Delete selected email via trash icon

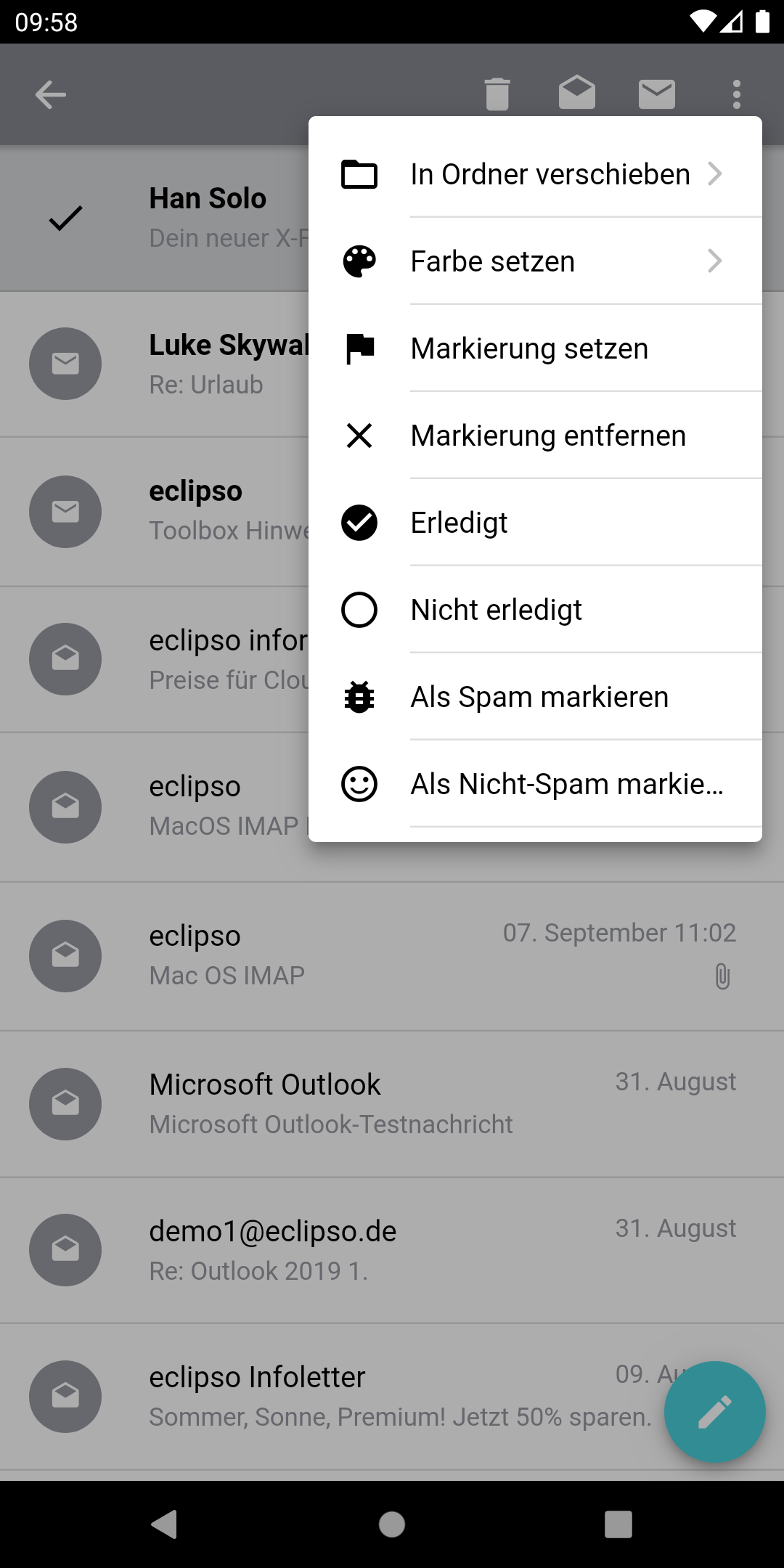pos(498,94)
